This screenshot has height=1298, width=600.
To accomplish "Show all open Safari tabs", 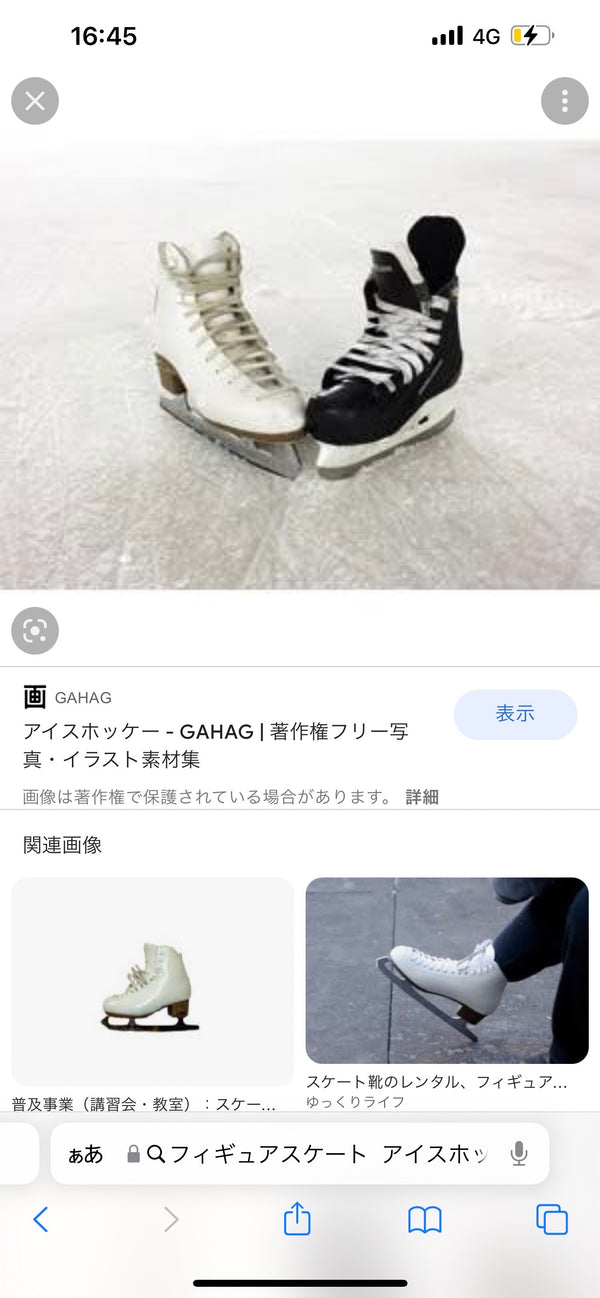I will (552, 1219).
